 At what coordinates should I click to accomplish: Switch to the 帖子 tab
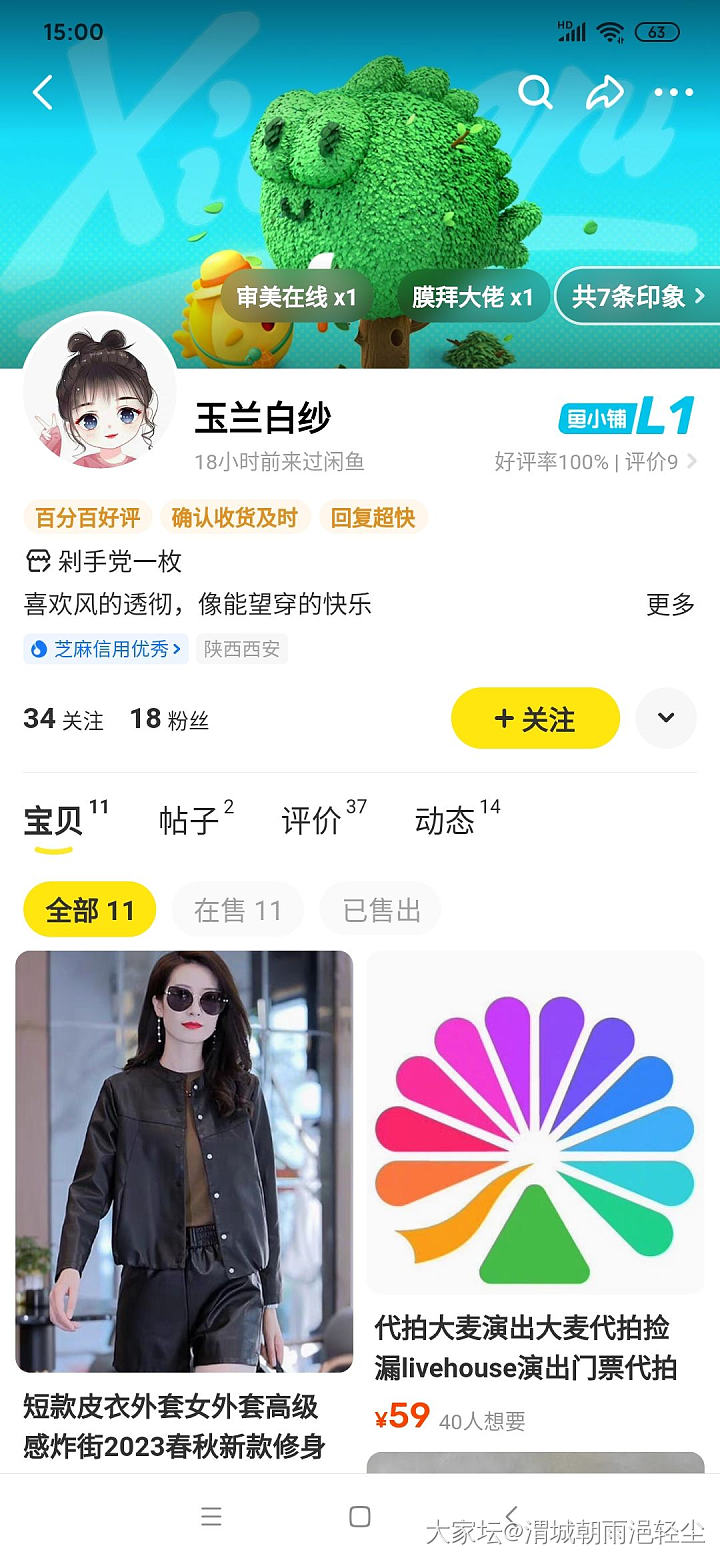190,821
